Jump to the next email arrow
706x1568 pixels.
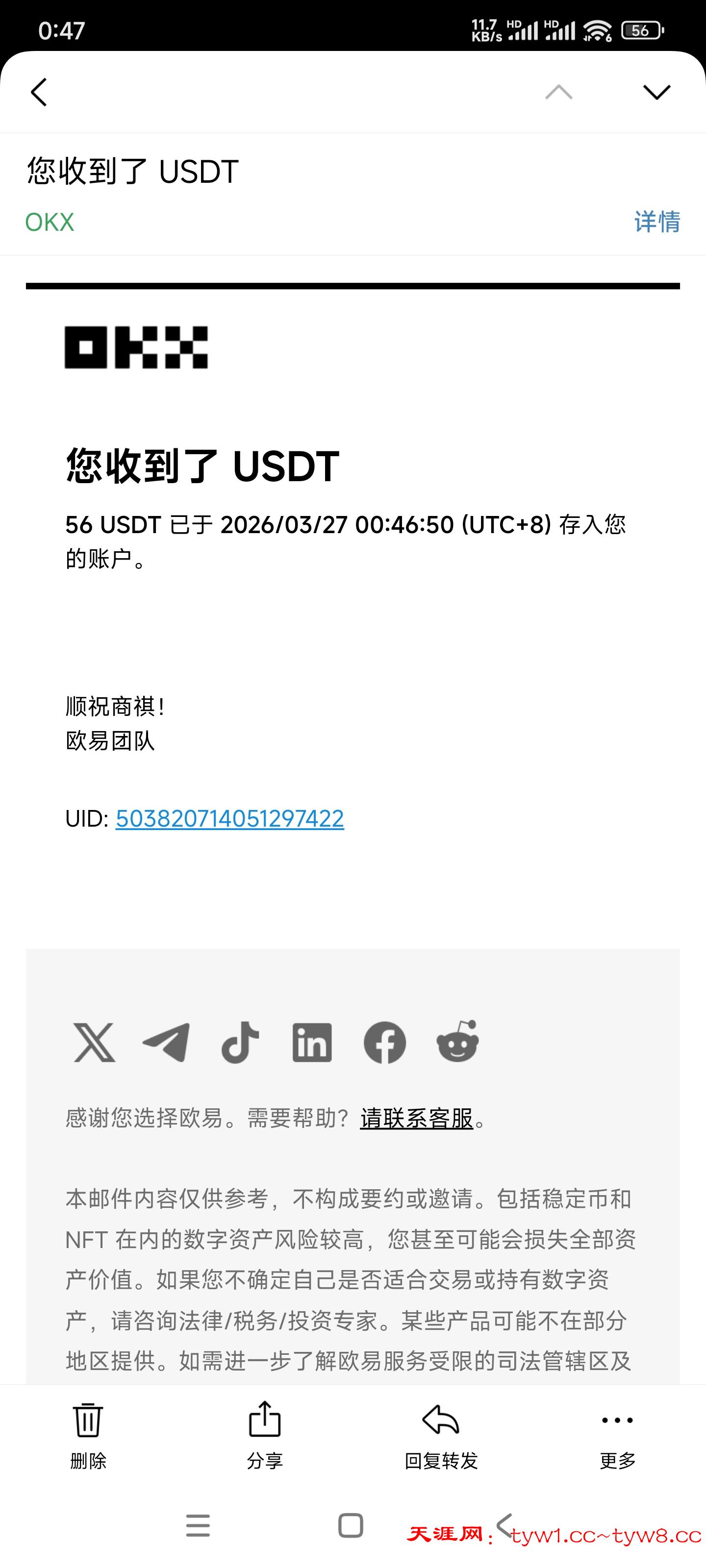[656, 93]
